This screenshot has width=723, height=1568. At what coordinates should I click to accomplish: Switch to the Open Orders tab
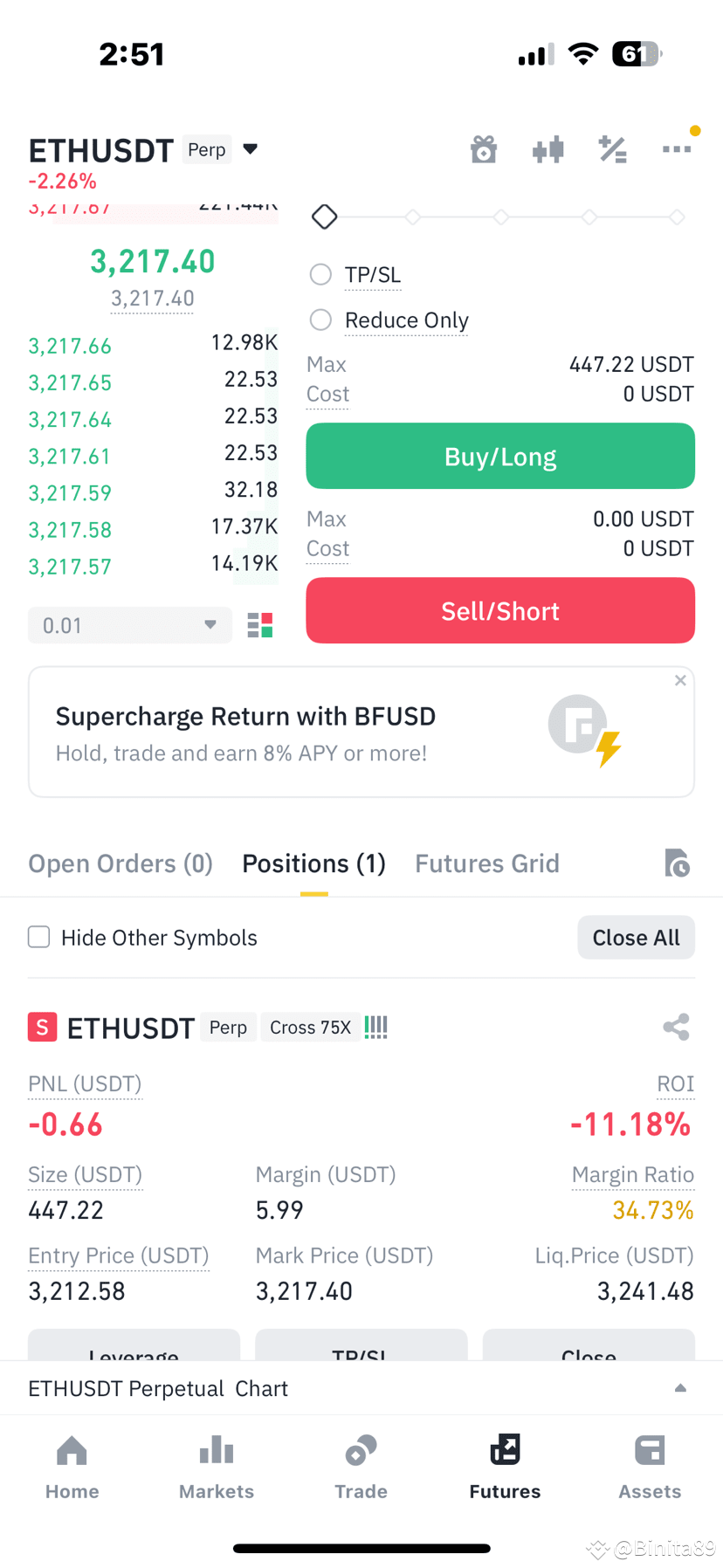click(120, 863)
